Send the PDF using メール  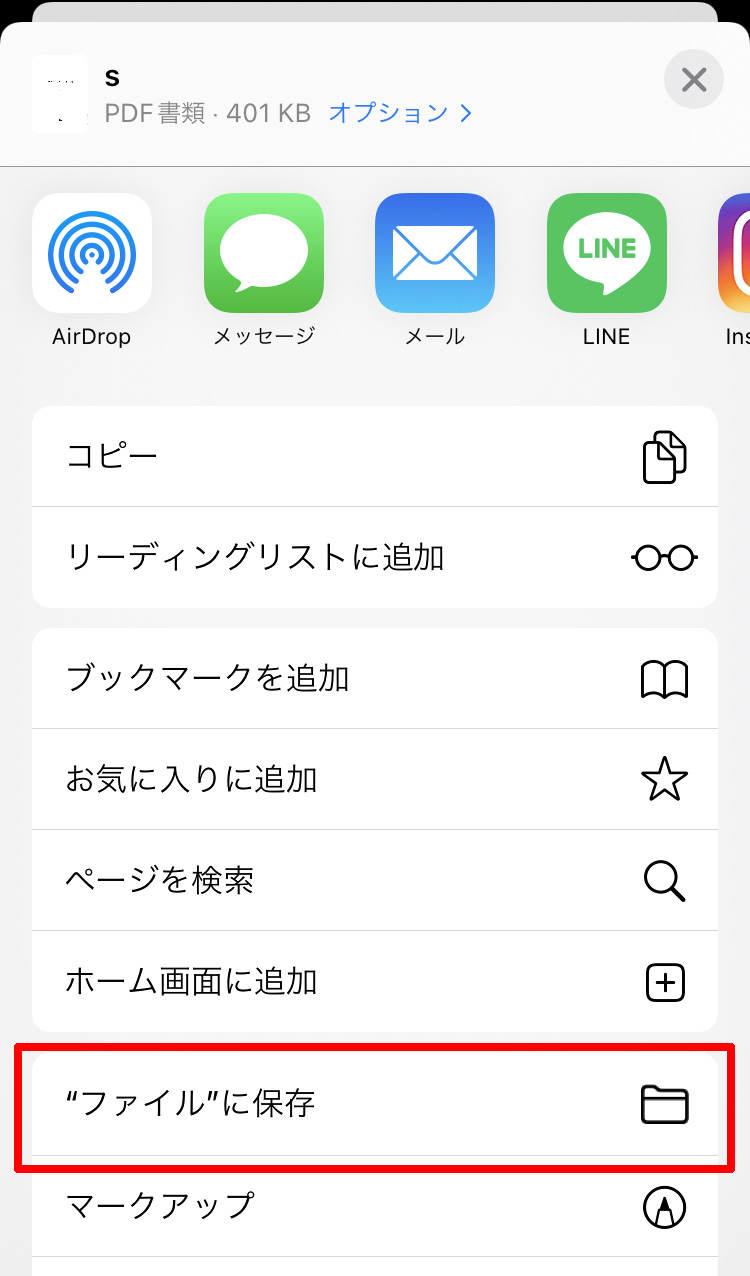click(435, 253)
